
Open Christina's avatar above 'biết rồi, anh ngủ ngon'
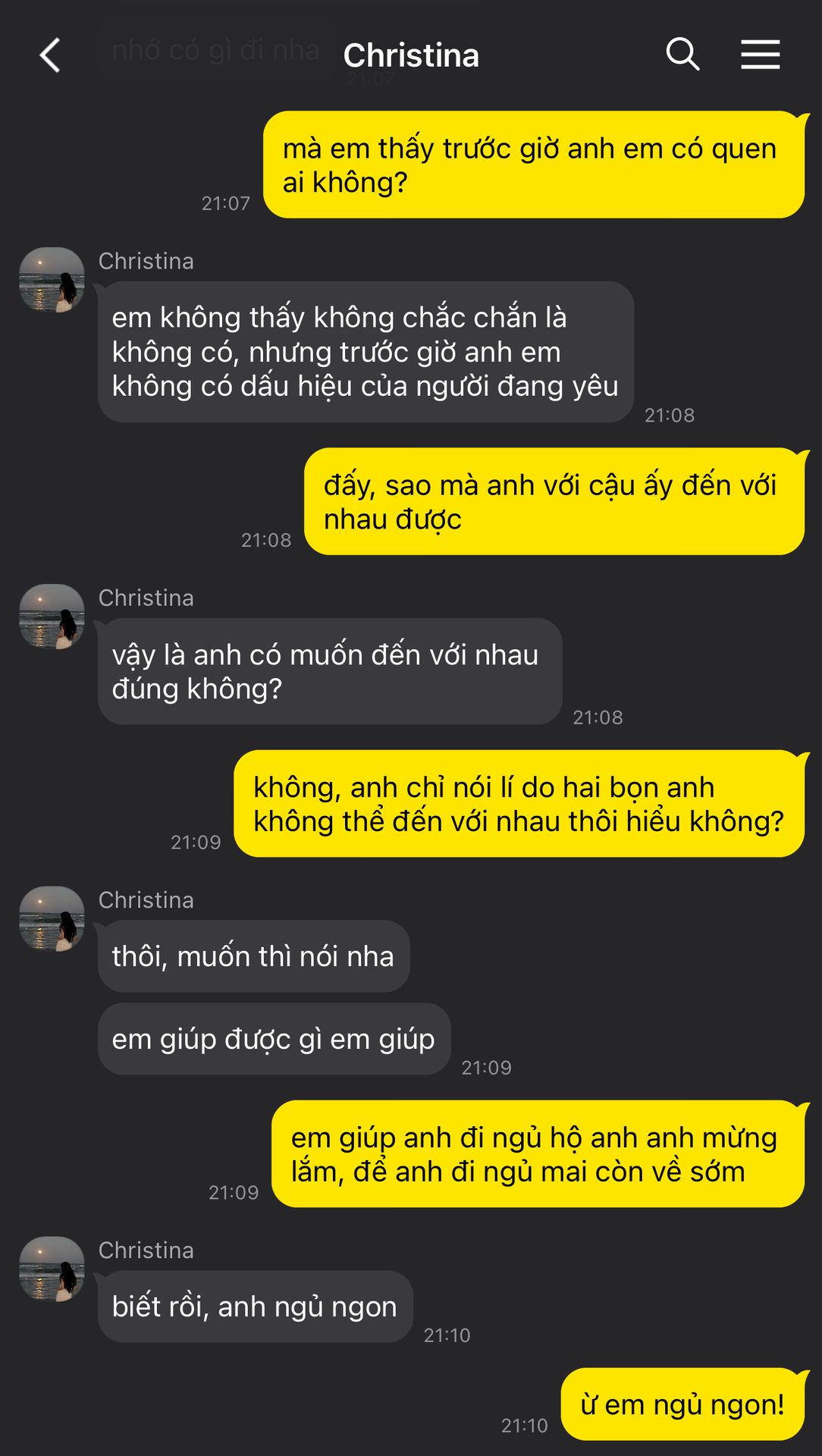[52, 1269]
